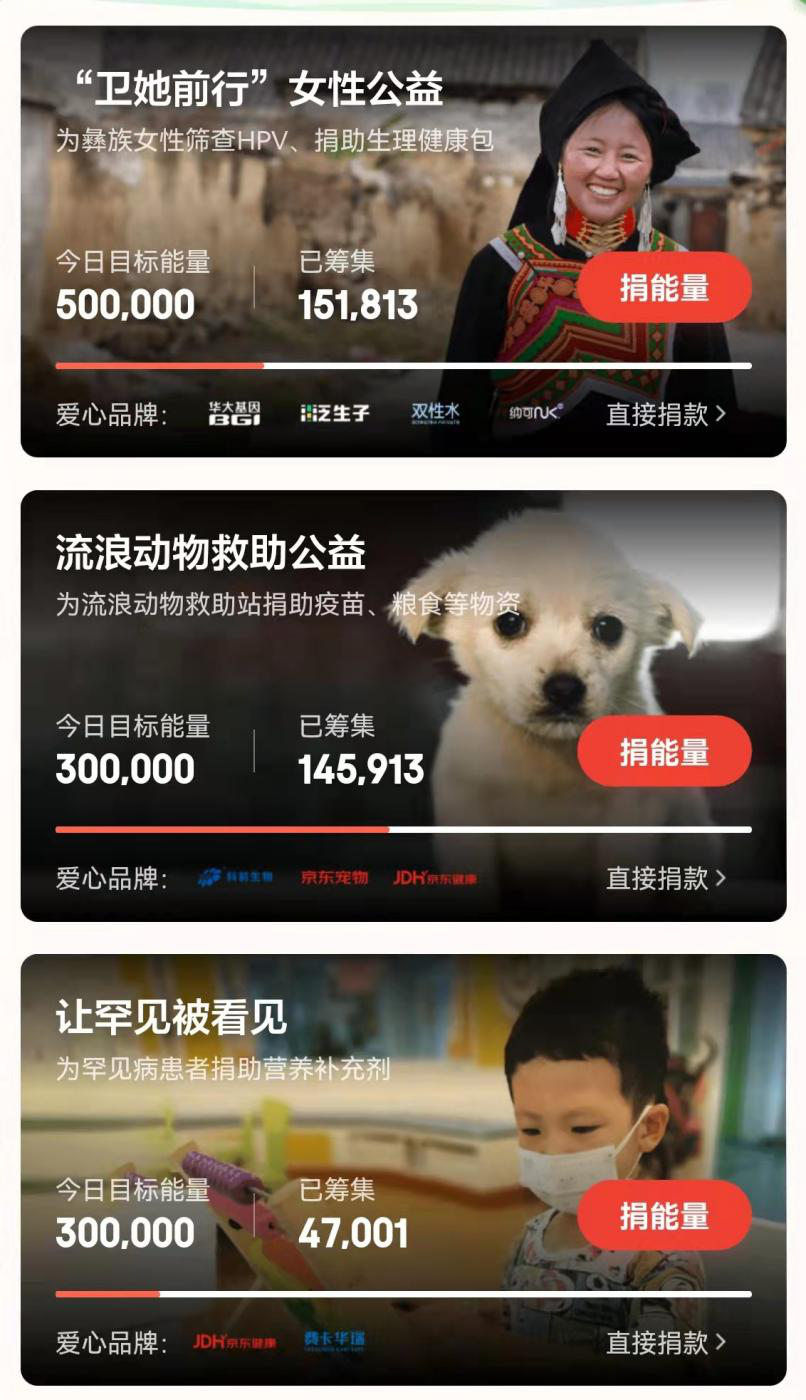This screenshot has width=806, height=1400.
Task: Tap 捐能量 on the 卫她前行 women's charity card
Action: (664, 288)
